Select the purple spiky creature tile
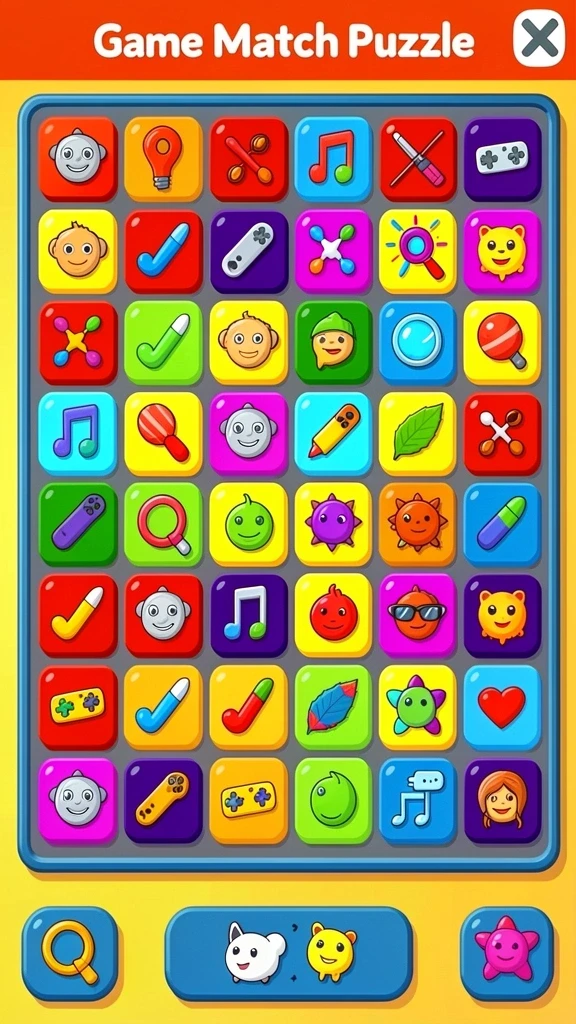The height and width of the screenshot is (1024, 576). tap(333, 524)
